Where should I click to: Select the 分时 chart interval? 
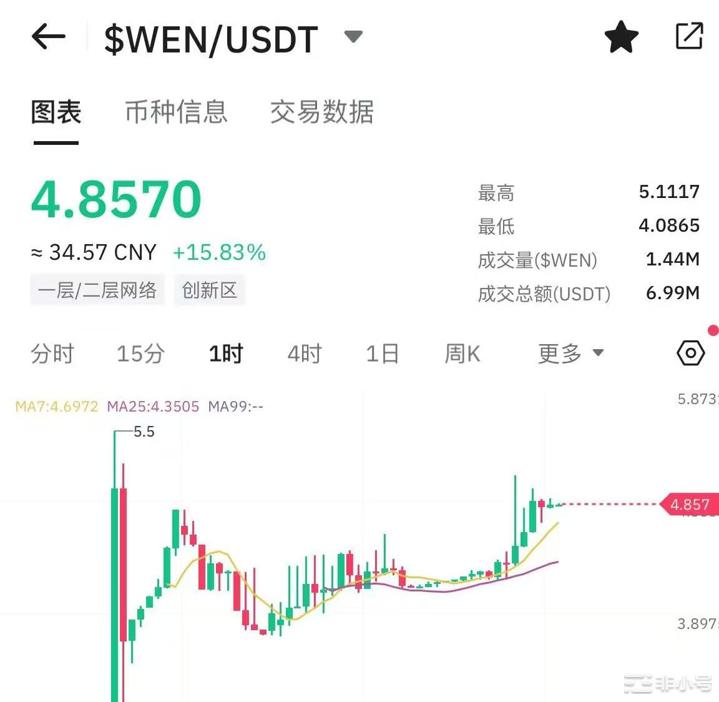tap(53, 353)
